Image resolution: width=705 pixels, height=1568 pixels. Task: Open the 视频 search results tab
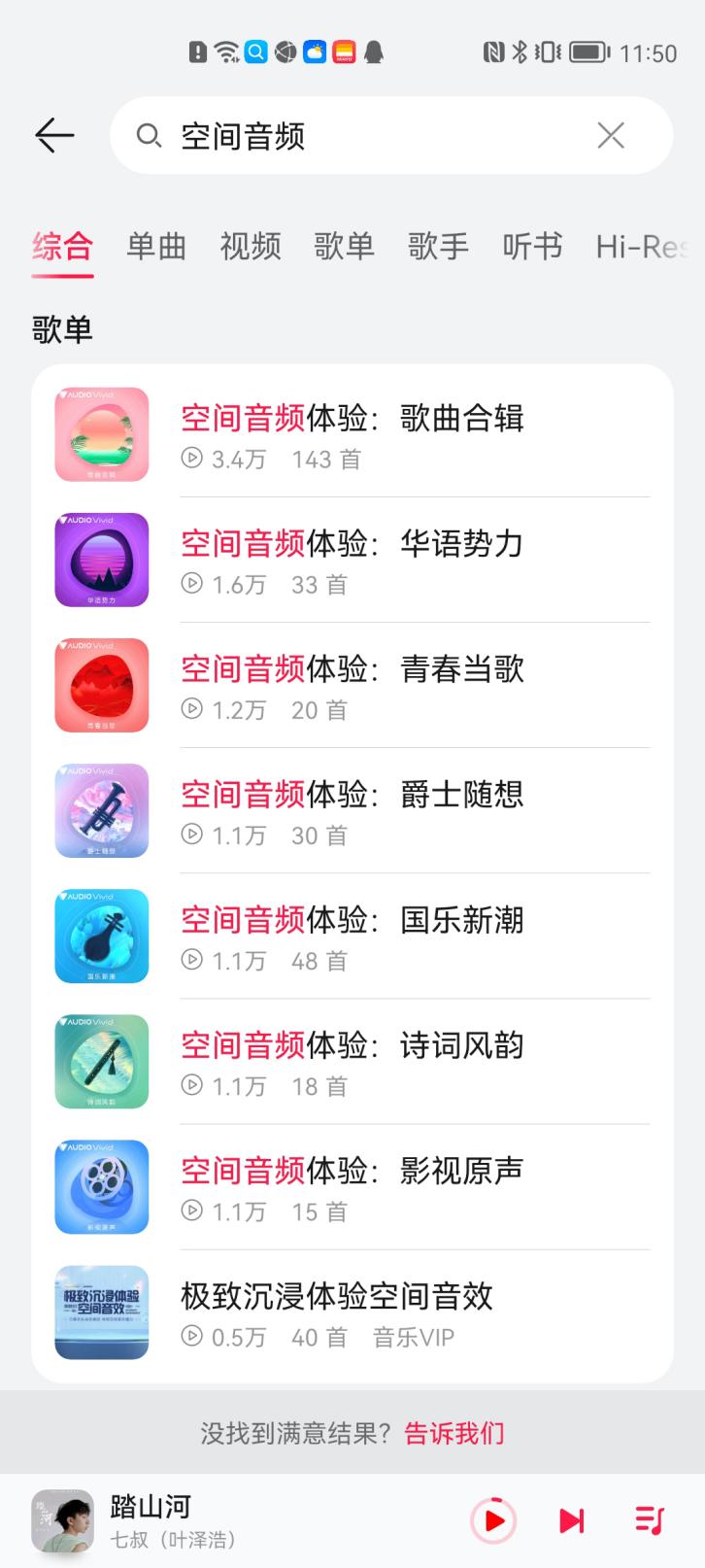(250, 247)
